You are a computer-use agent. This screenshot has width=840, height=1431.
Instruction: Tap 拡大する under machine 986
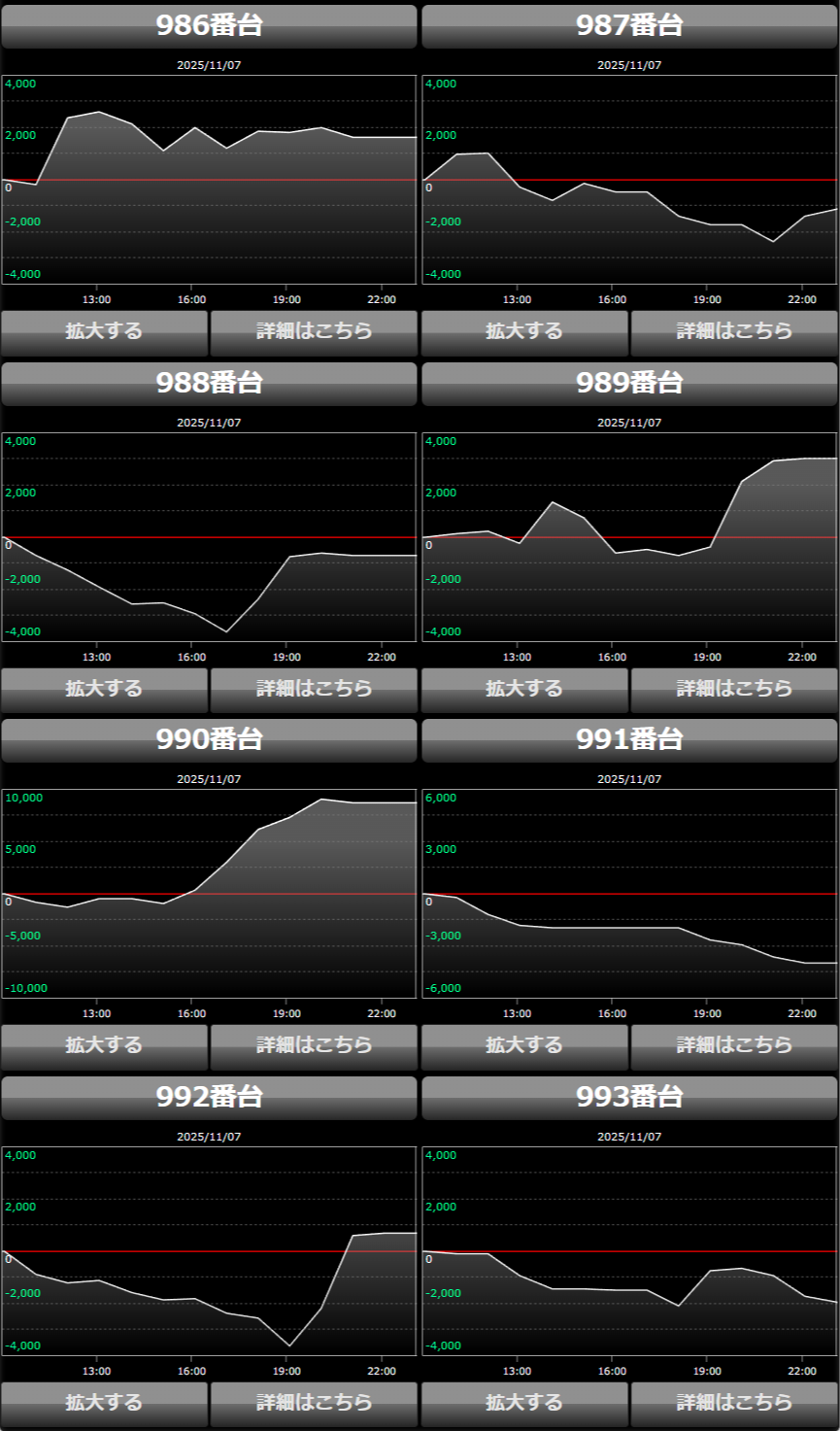pos(104,332)
